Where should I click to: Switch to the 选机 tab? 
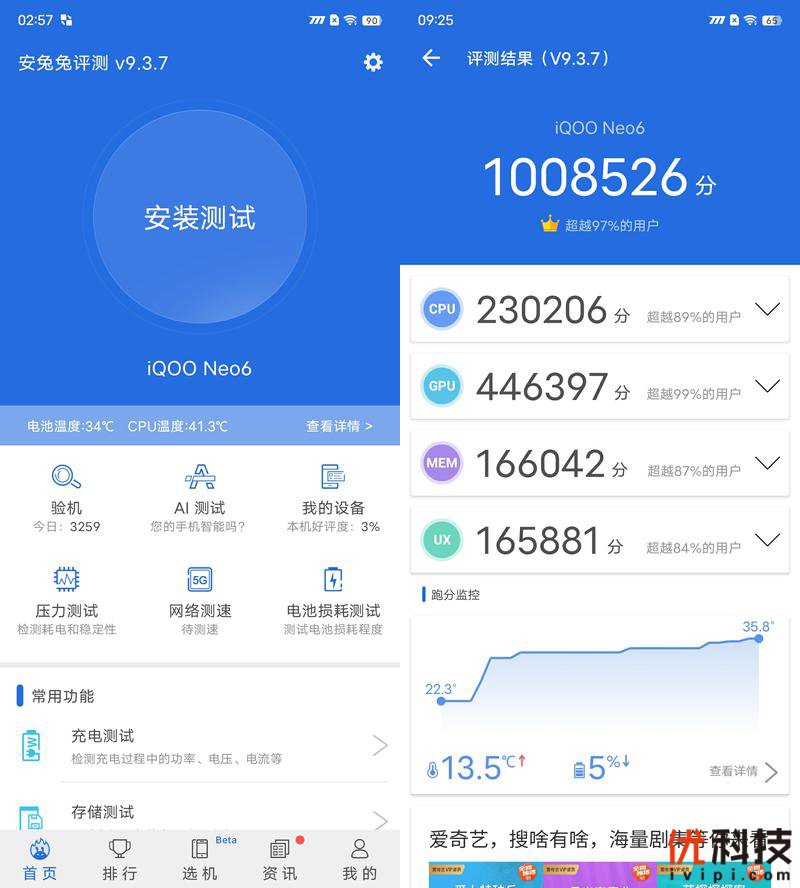[200, 859]
